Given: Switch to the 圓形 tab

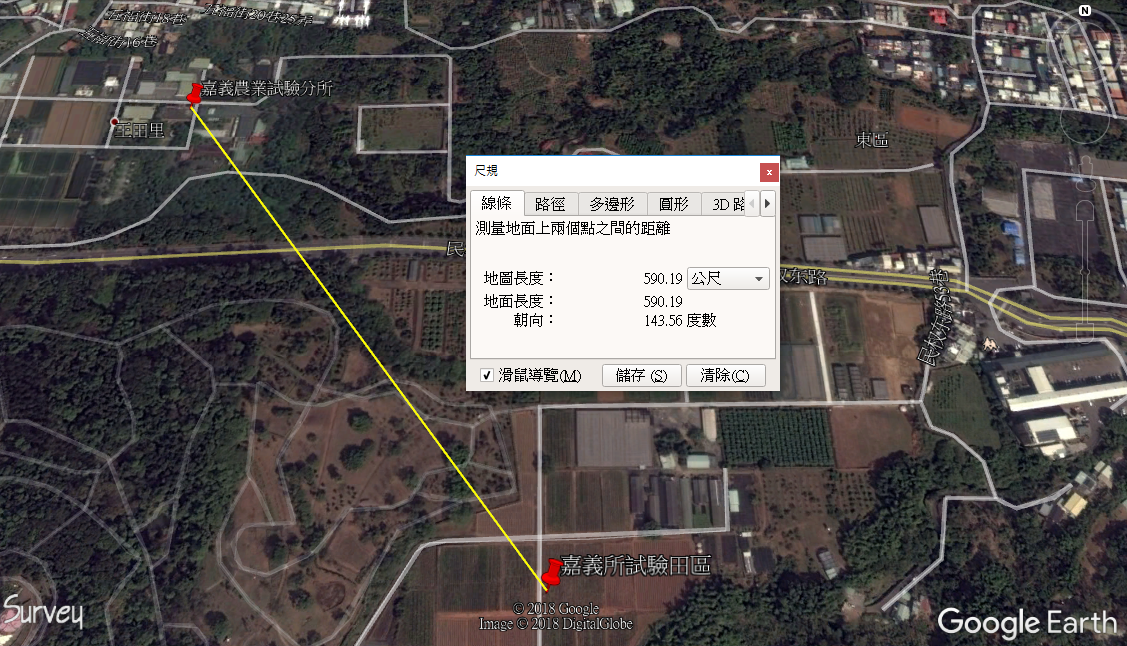Looking at the screenshot, I should [x=674, y=204].
